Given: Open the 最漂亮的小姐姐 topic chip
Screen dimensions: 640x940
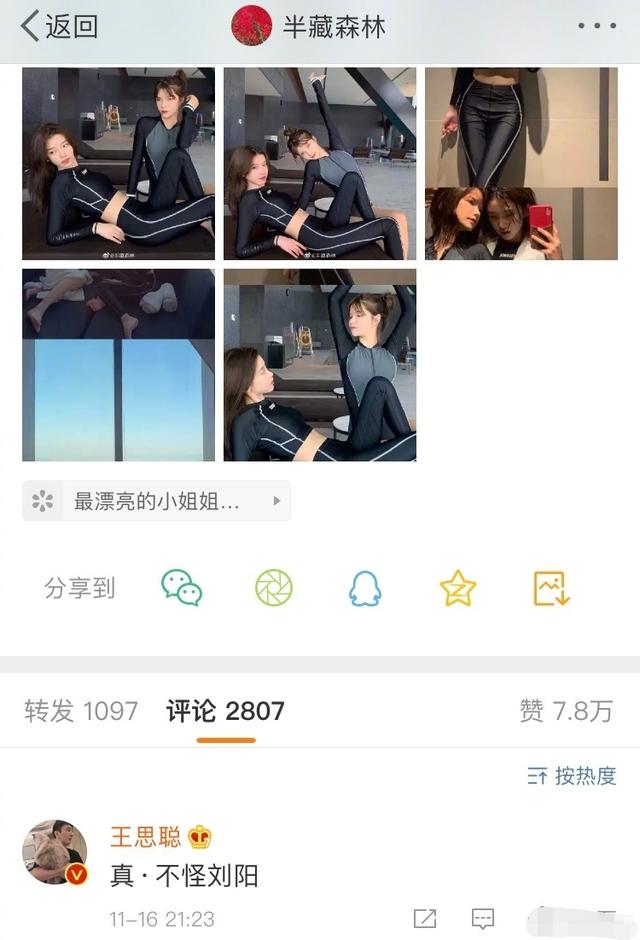Looking at the screenshot, I should 157,501.
